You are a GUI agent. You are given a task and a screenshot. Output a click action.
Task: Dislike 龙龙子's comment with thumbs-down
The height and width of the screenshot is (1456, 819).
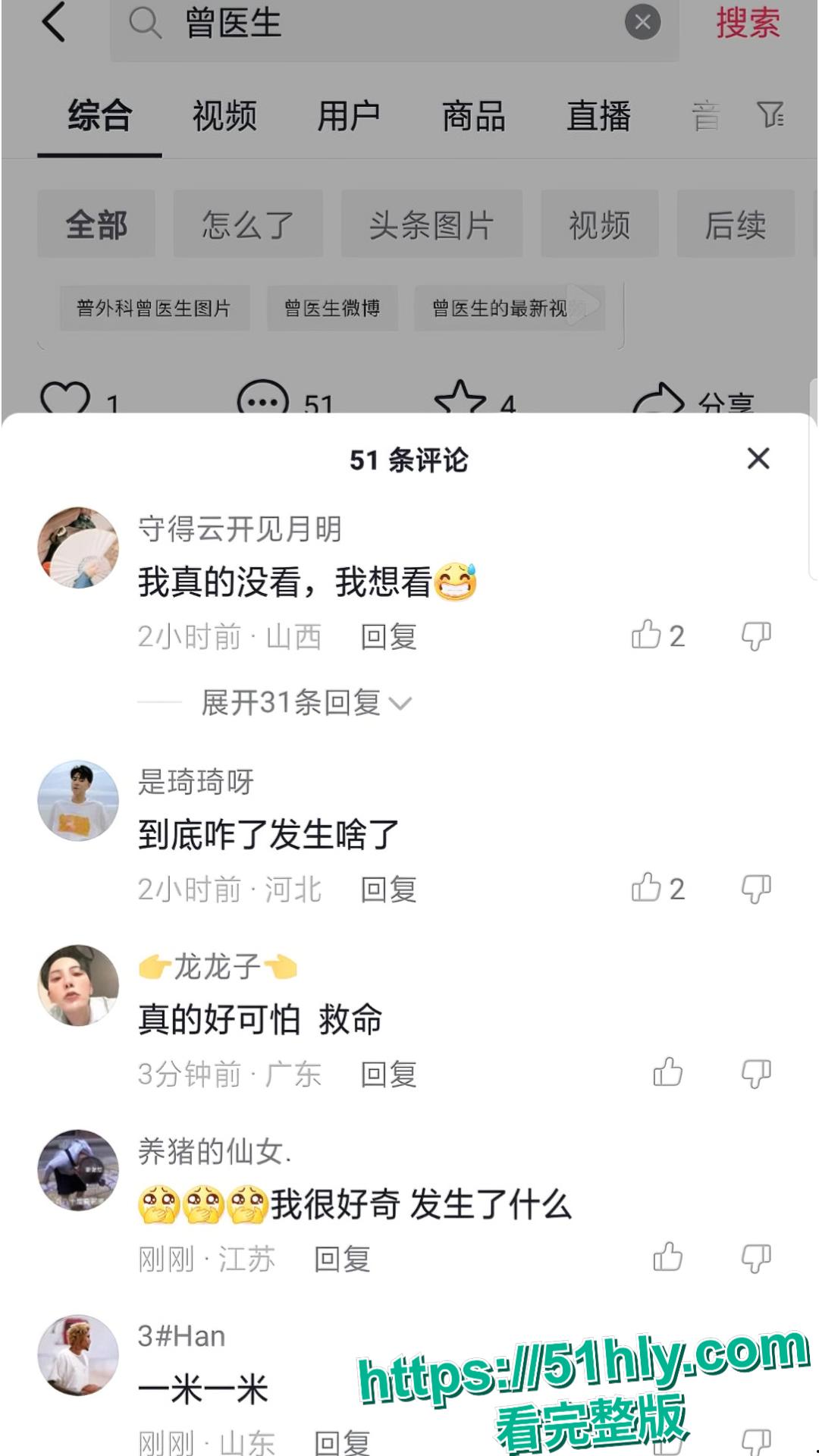(x=755, y=1074)
